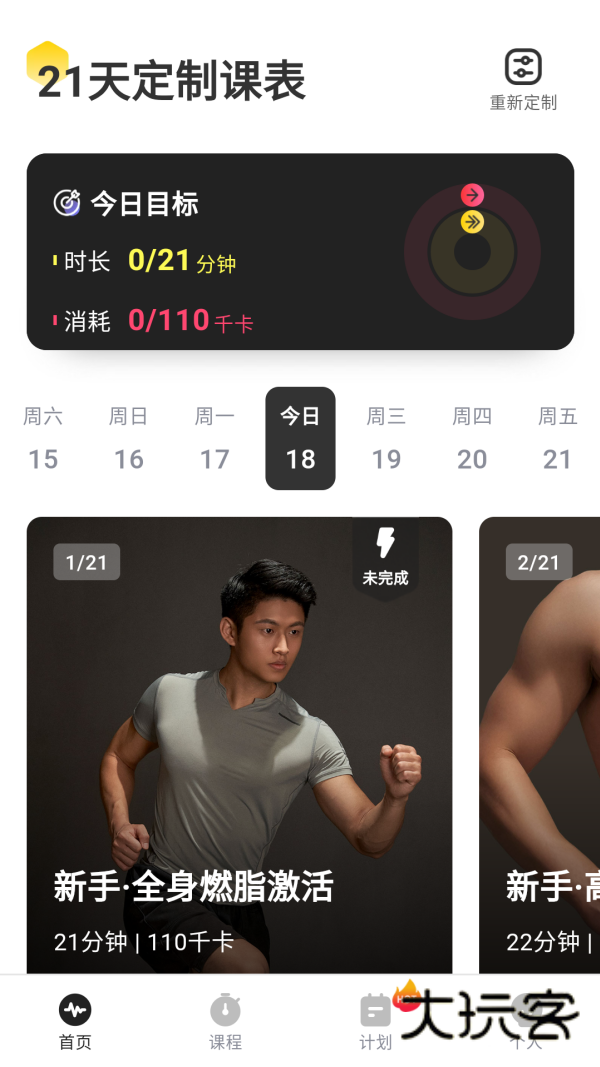Switch to the 个人 tab
Screen dimensions: 600x1067
525,1022
